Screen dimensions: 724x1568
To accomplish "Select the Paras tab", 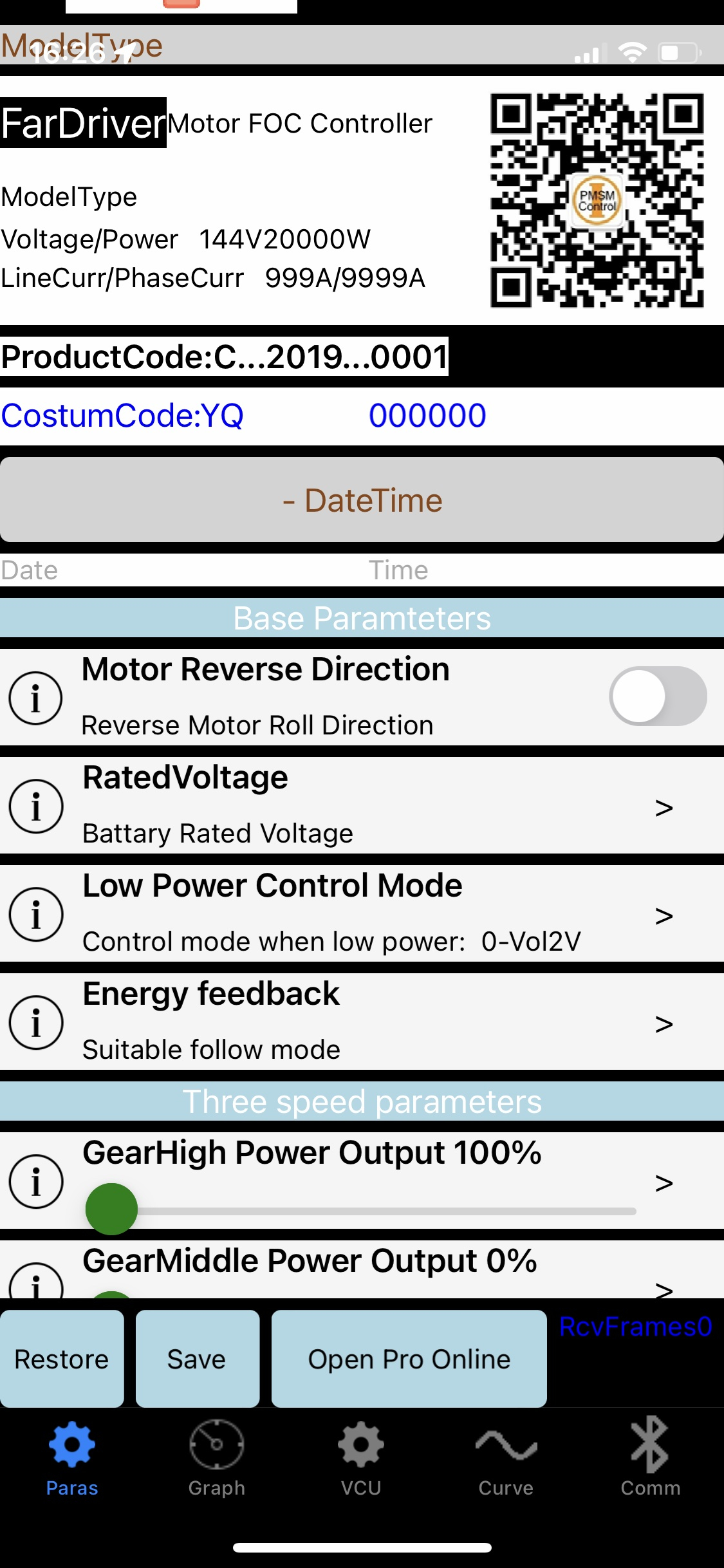I will tap(72, 1458).
